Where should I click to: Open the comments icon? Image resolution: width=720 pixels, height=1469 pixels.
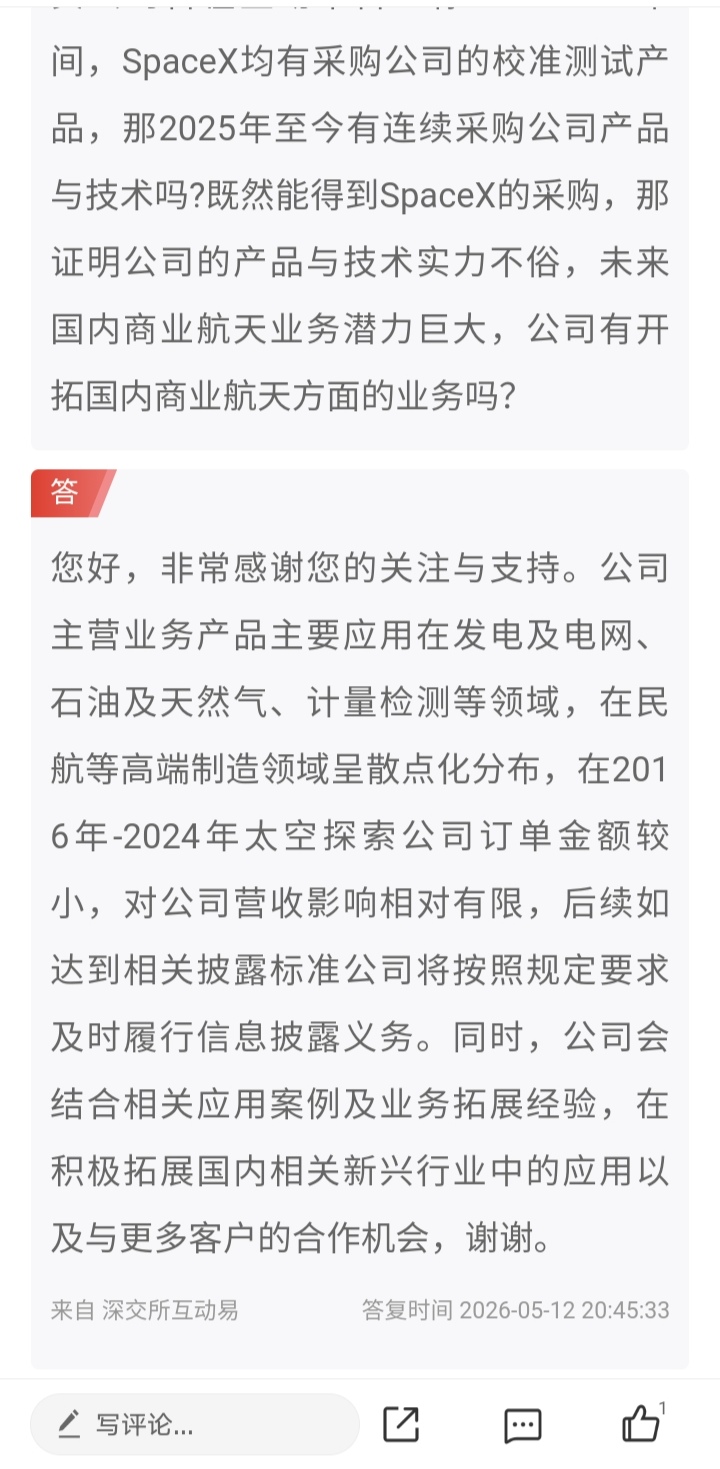pos(522,1425)
